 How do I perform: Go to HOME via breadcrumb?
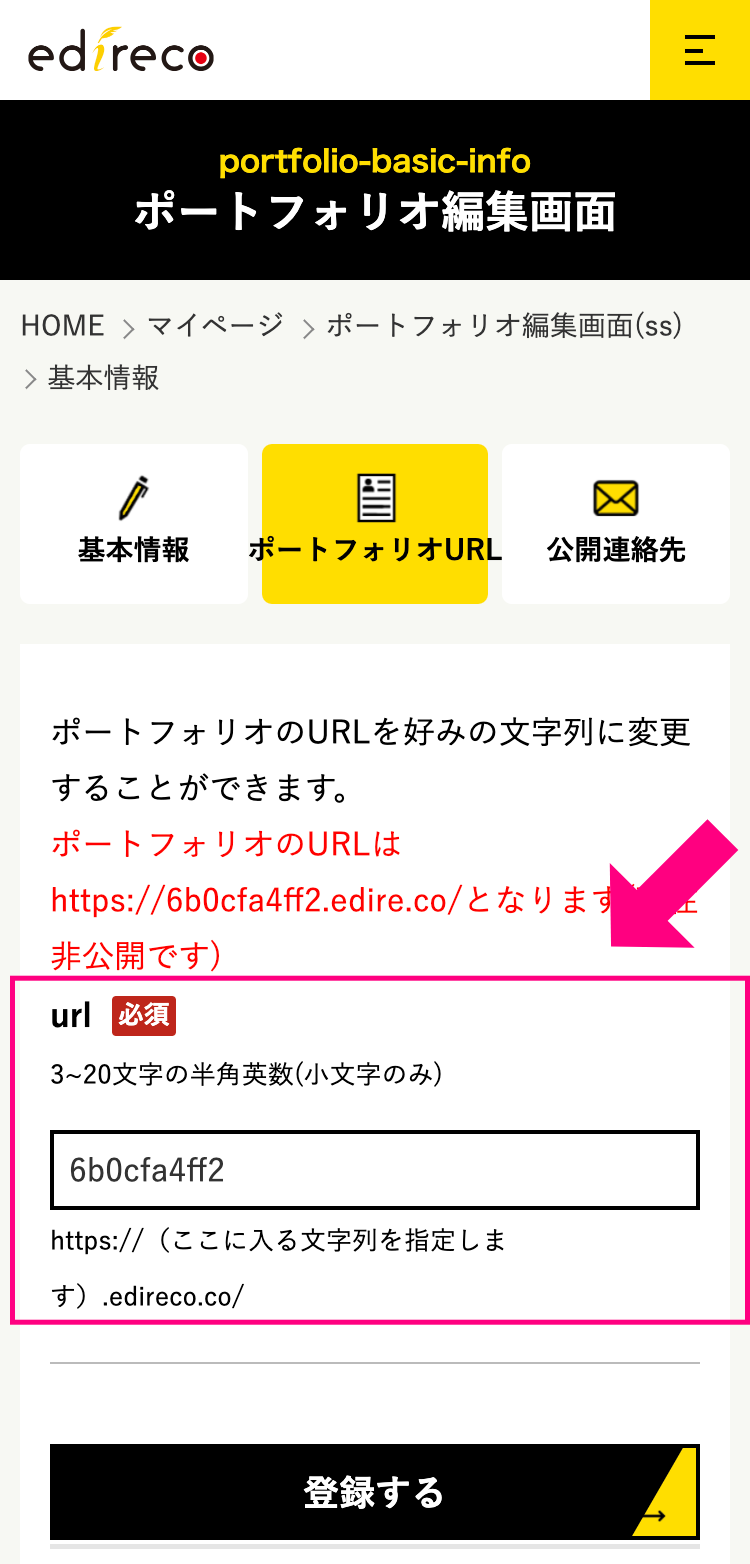(63, 326)
